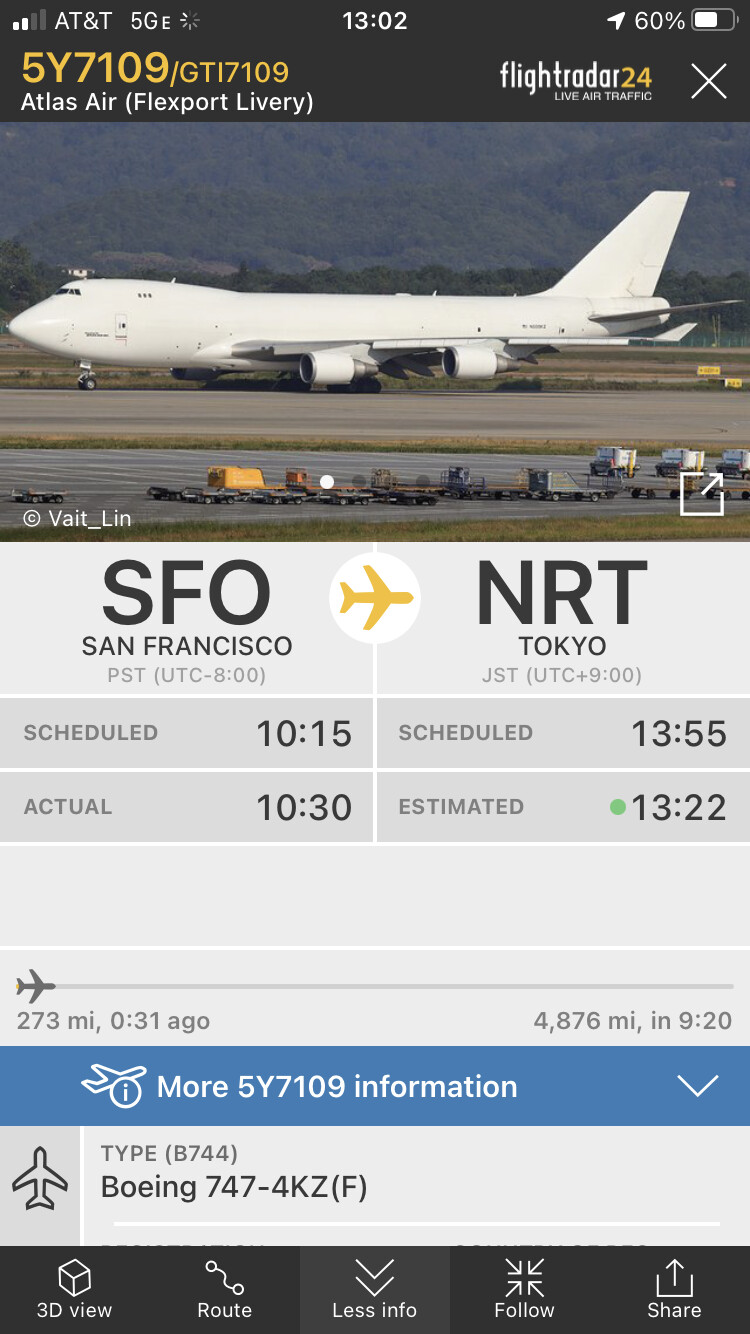
Task: Show the flight route
Action: pos(225,1290)
